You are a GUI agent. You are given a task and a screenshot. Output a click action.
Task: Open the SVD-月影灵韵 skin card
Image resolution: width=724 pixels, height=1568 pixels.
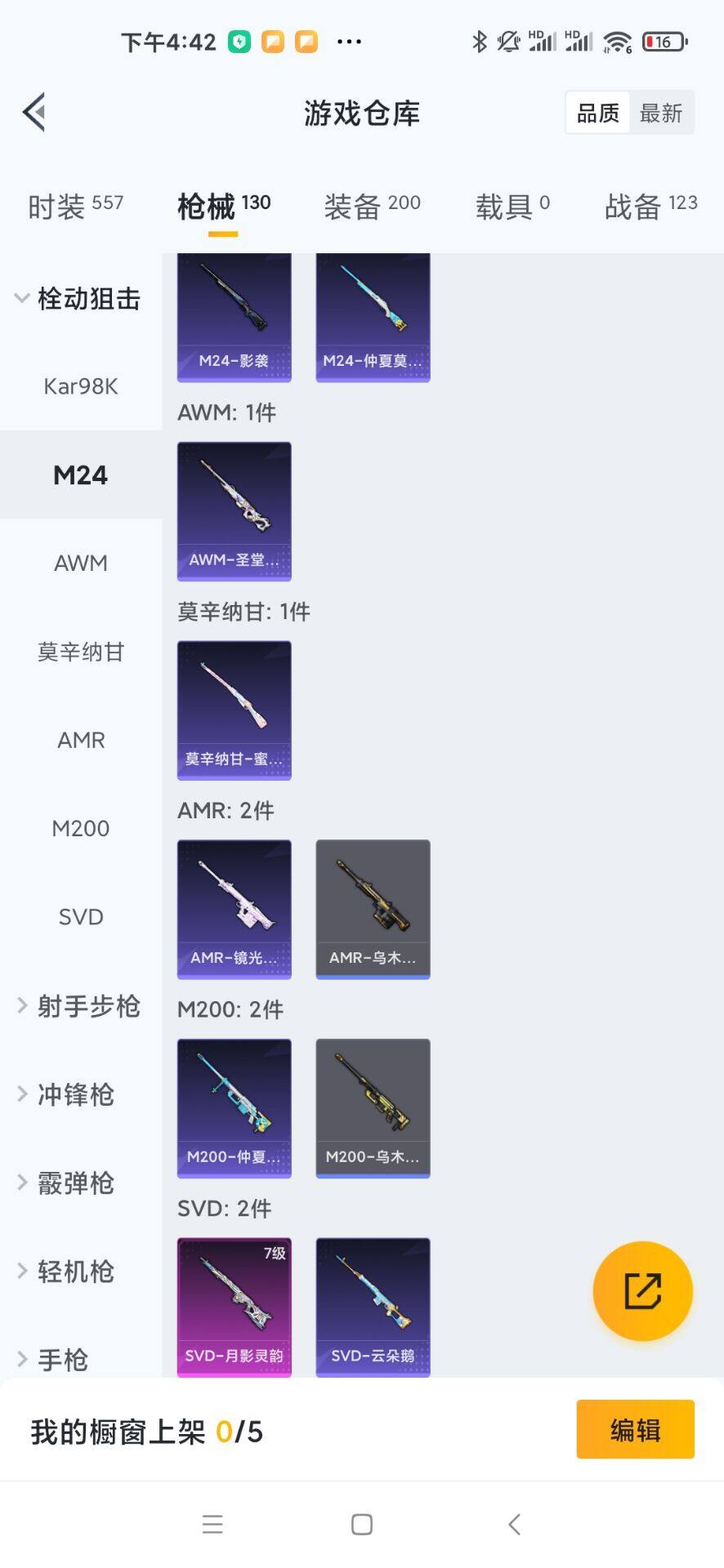(x=234, y=1307)
